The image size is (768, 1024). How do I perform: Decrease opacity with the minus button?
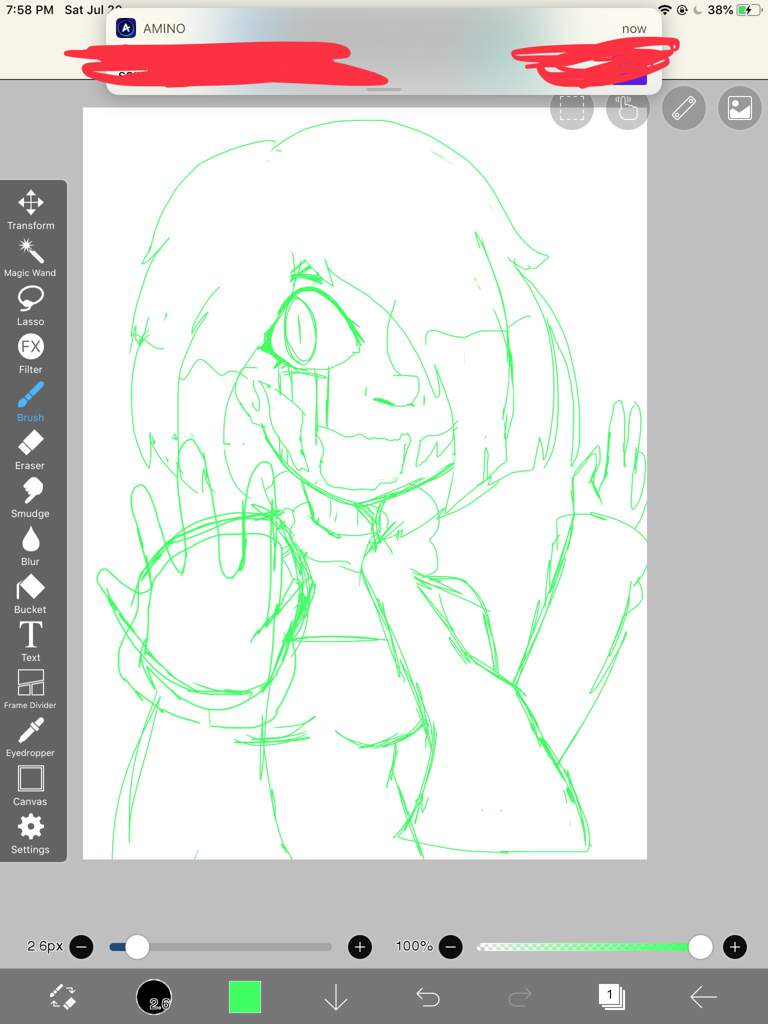pyautogui.click(x=452, y=946)
